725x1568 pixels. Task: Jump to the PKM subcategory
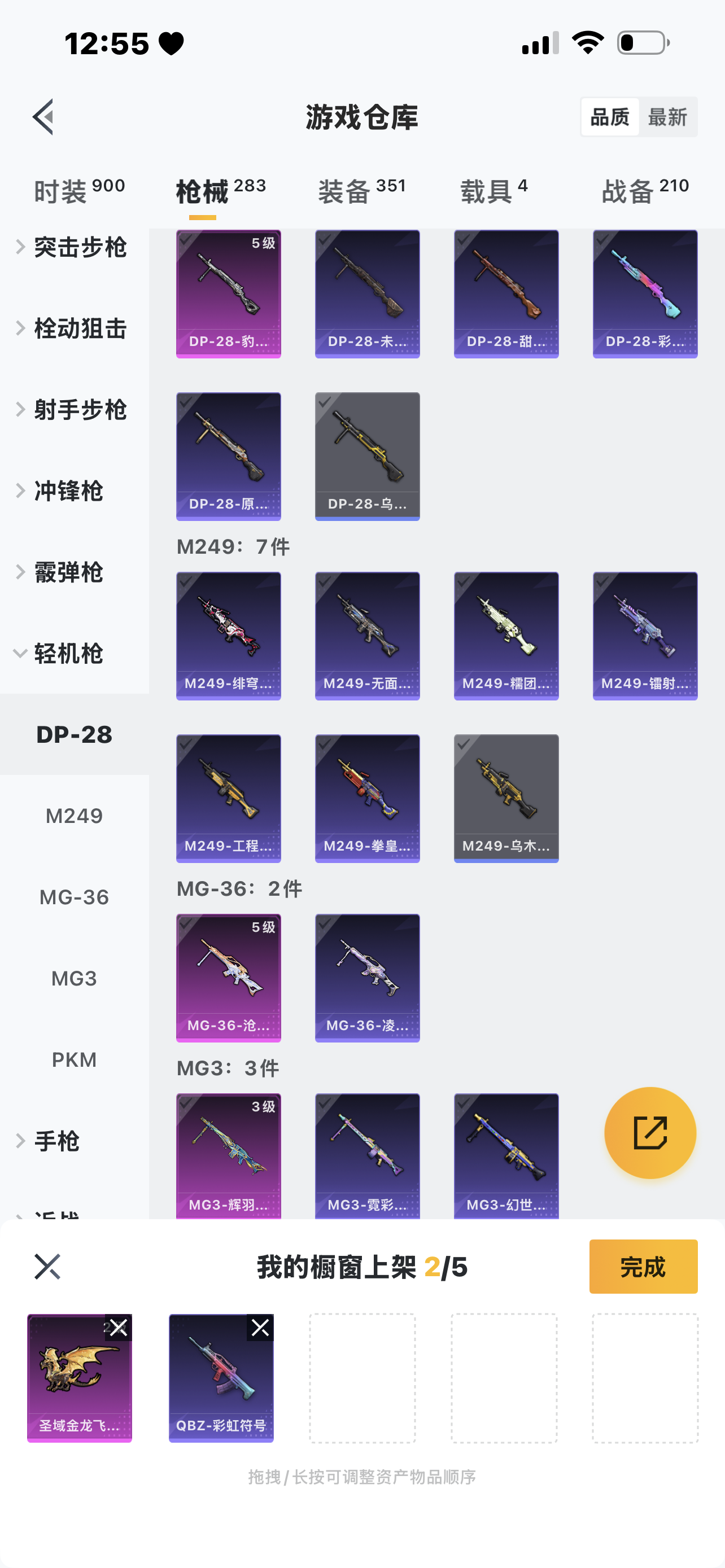coord(75,1060)
